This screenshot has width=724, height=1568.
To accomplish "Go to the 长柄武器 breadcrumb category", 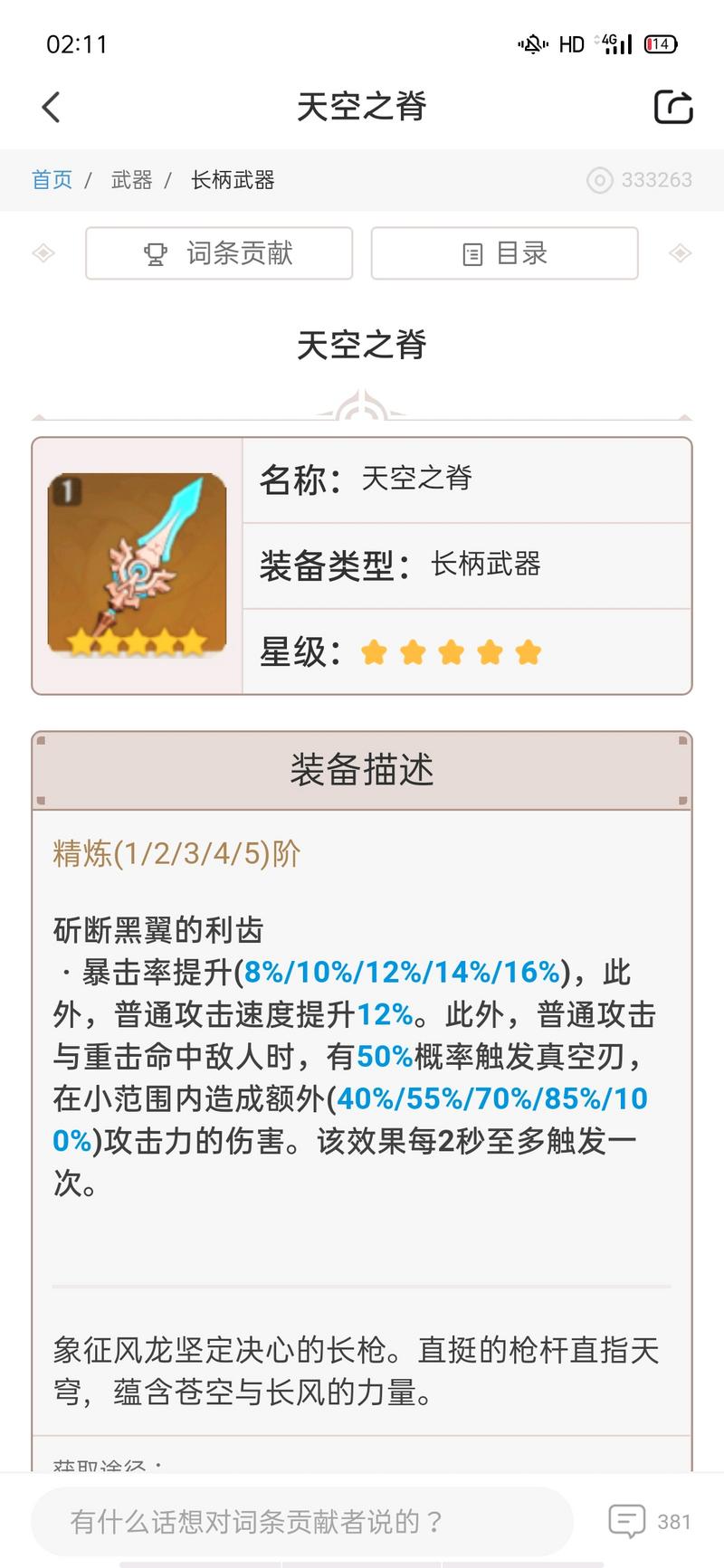I will (233, 180).
